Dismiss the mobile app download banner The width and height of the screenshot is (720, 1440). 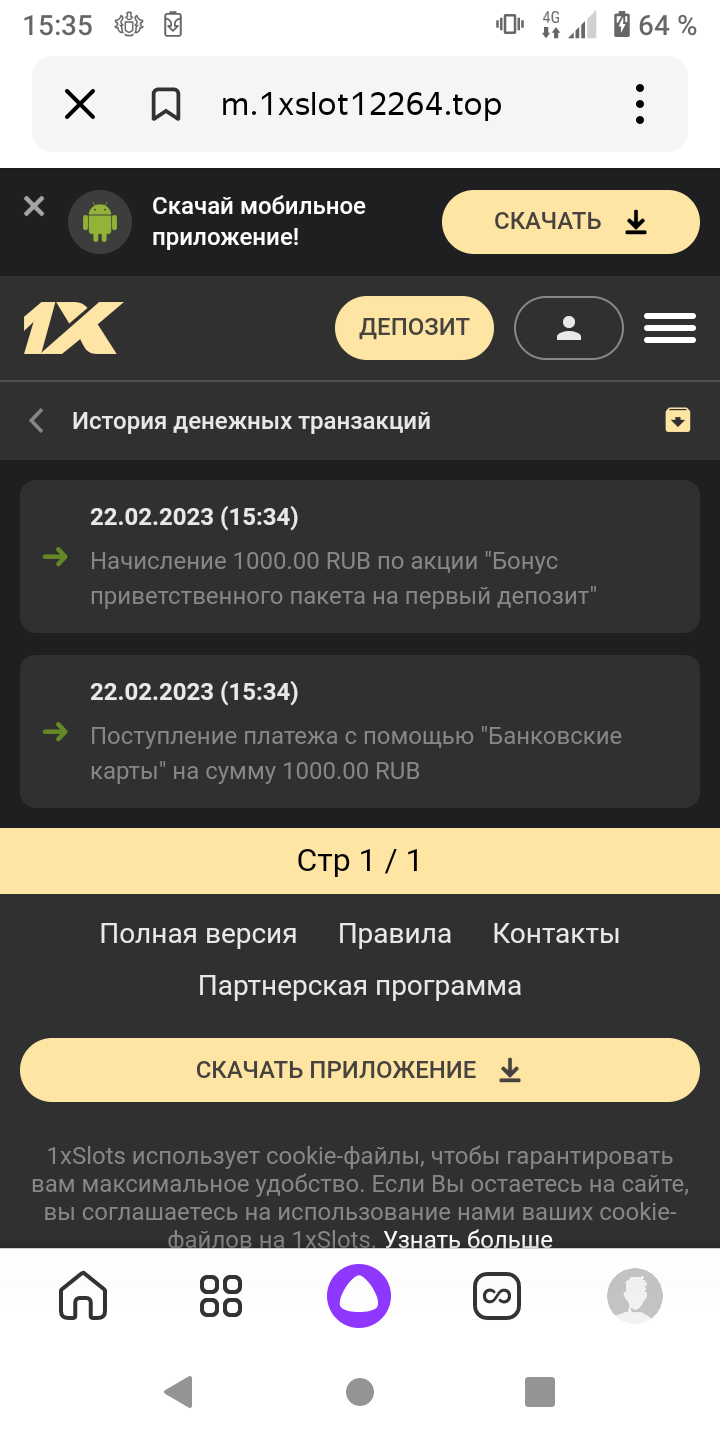(34, 207)
